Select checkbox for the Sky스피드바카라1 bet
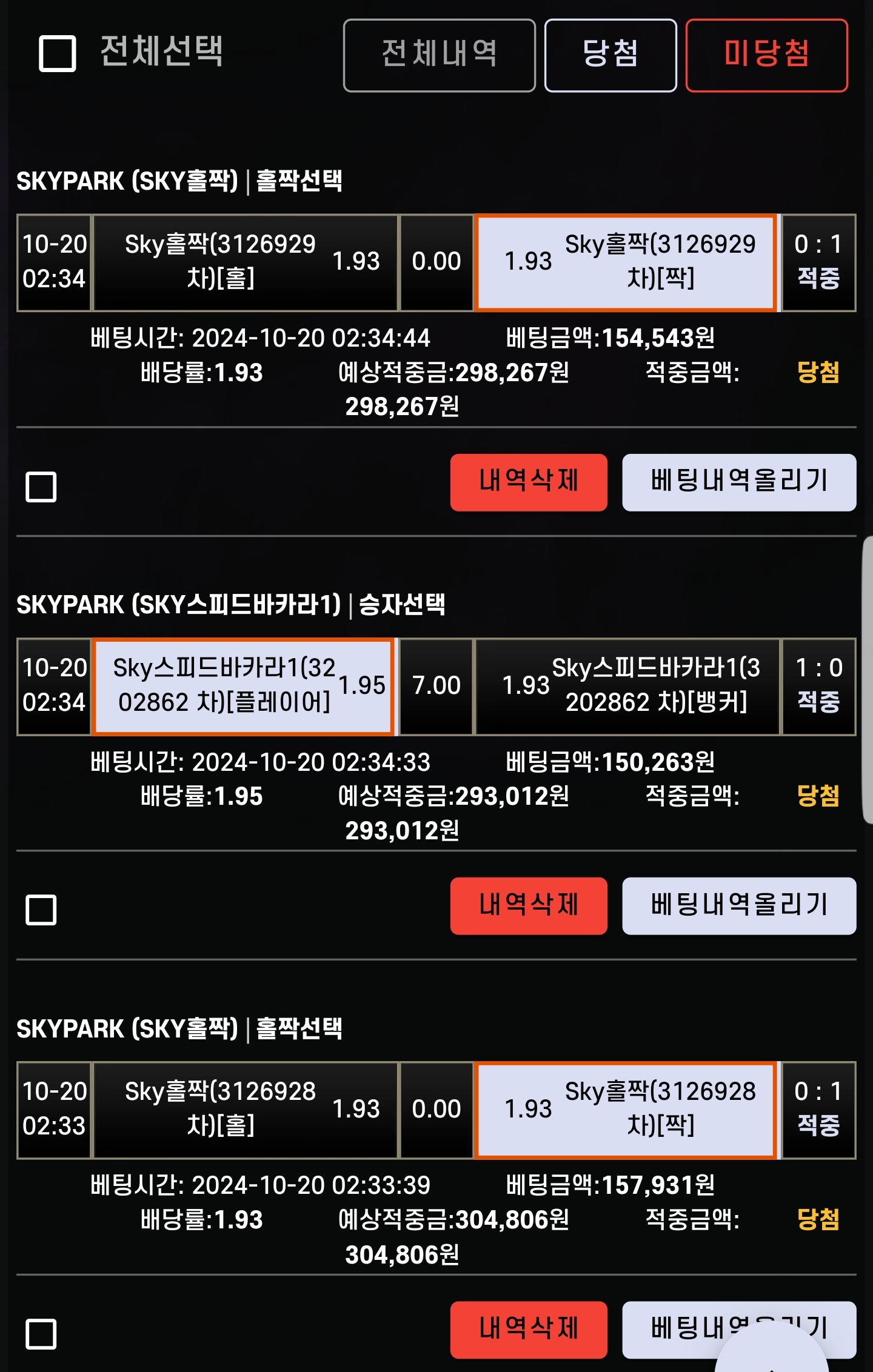 41,910
